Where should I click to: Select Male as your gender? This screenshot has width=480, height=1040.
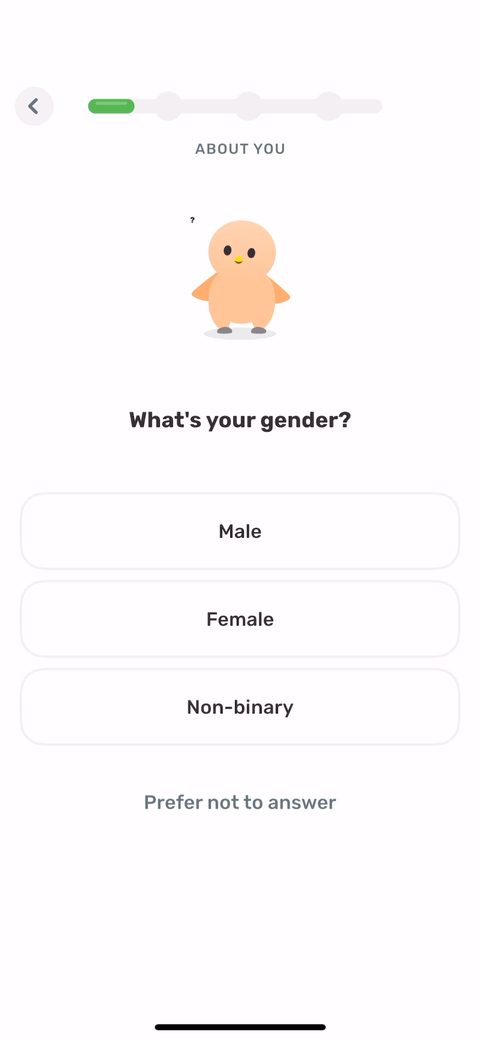(x=240, y=531)
